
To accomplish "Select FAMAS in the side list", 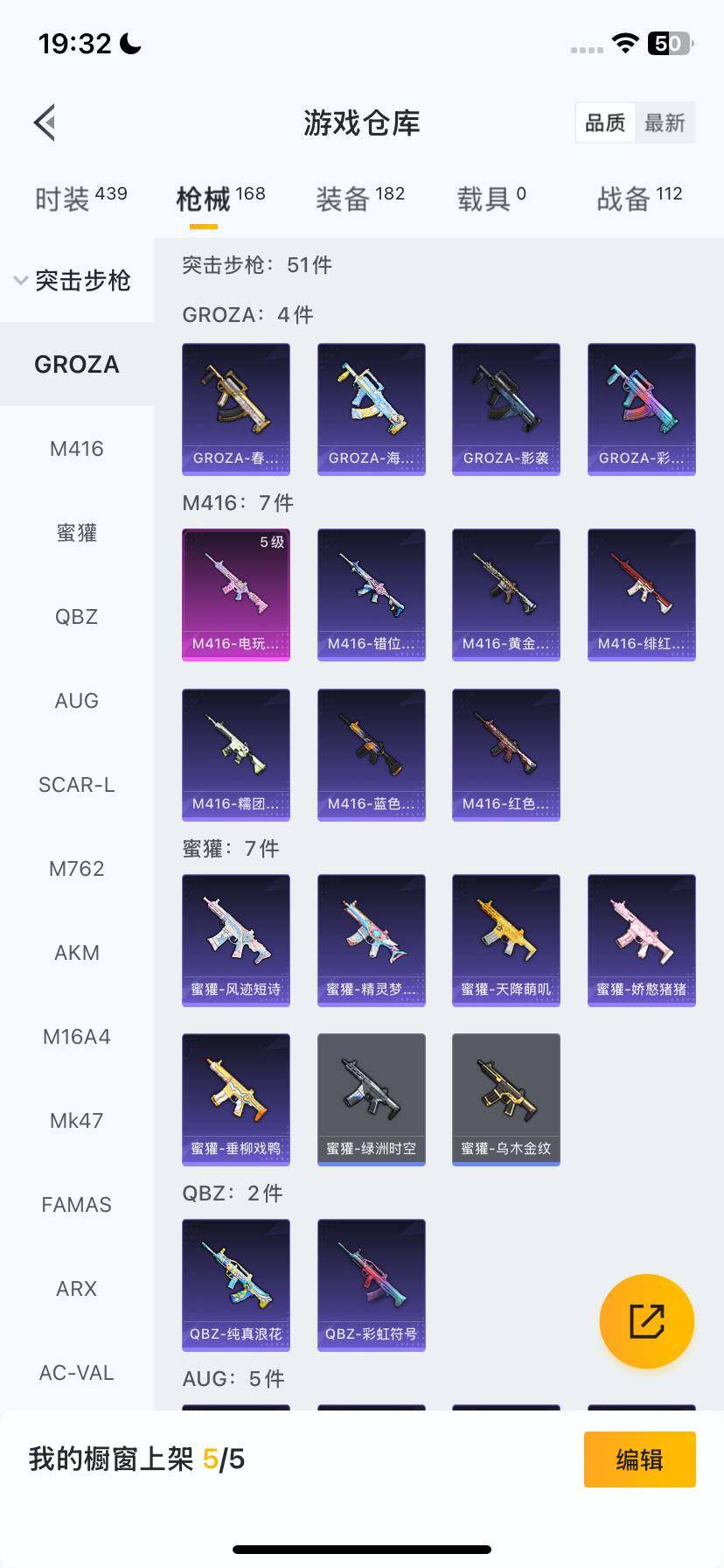I will point(77,1205).
